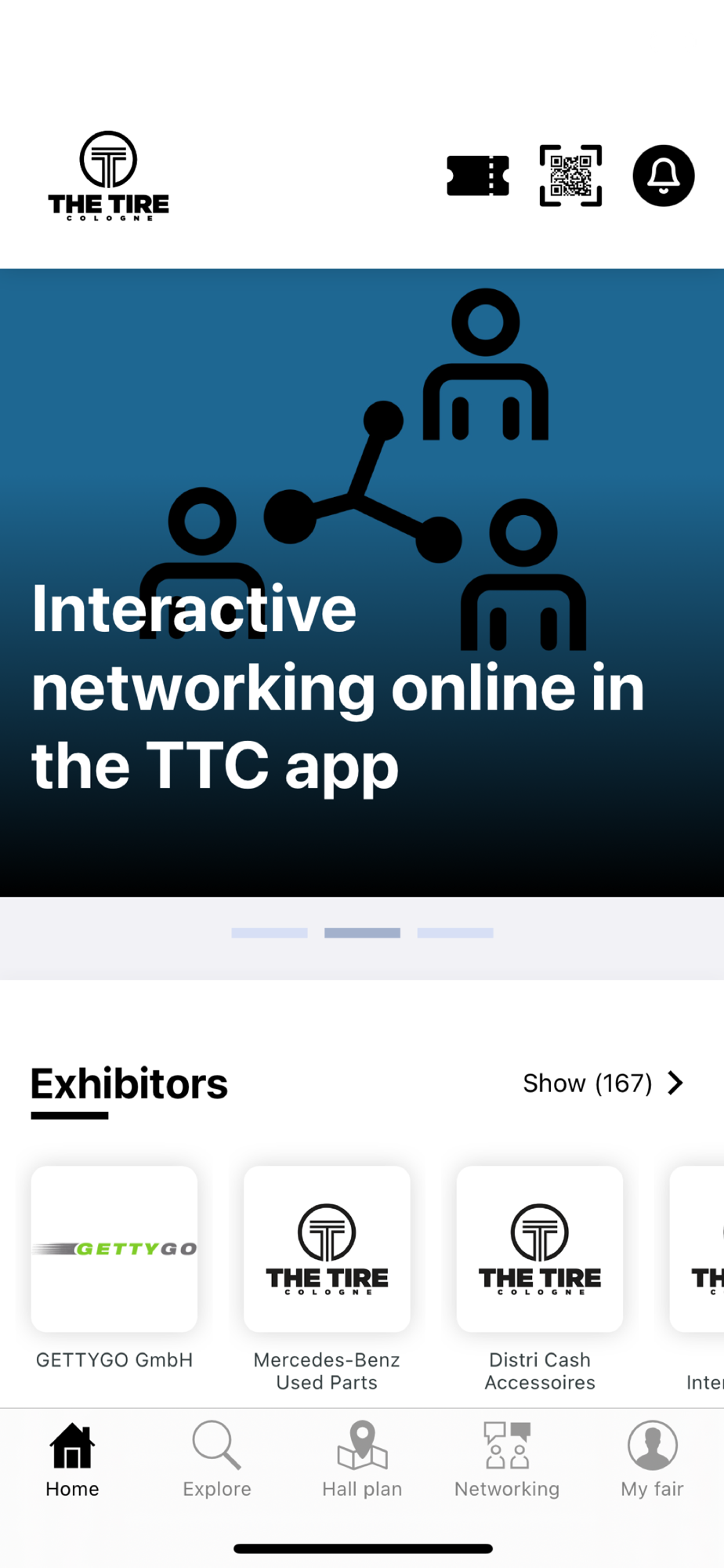Jump to the first banner slide indicator
Image resolution: width=724 pixels, height=1568 pixels.
click(x=270, y=933)
